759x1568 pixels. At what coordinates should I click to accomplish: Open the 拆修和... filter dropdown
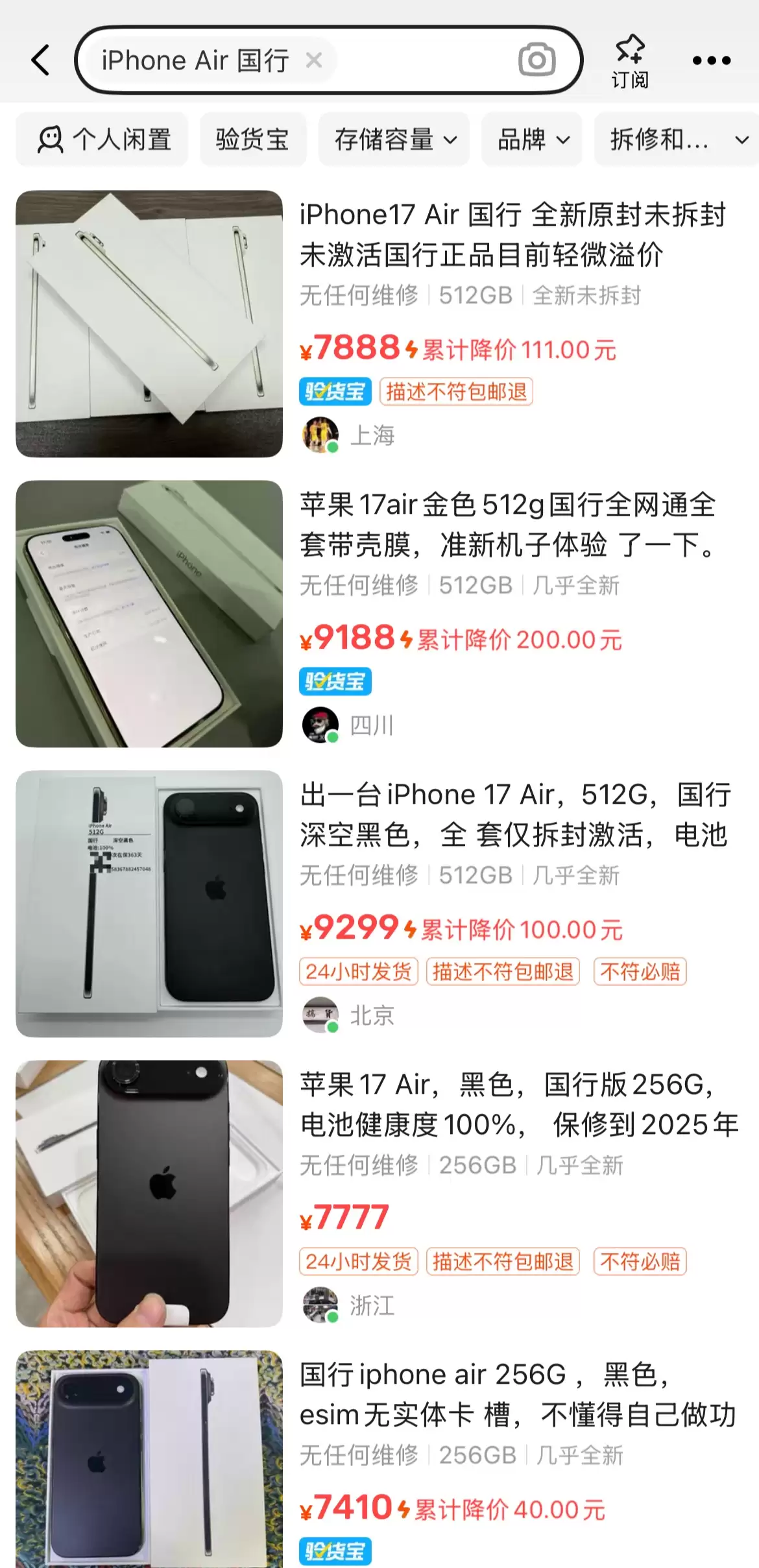660,139
